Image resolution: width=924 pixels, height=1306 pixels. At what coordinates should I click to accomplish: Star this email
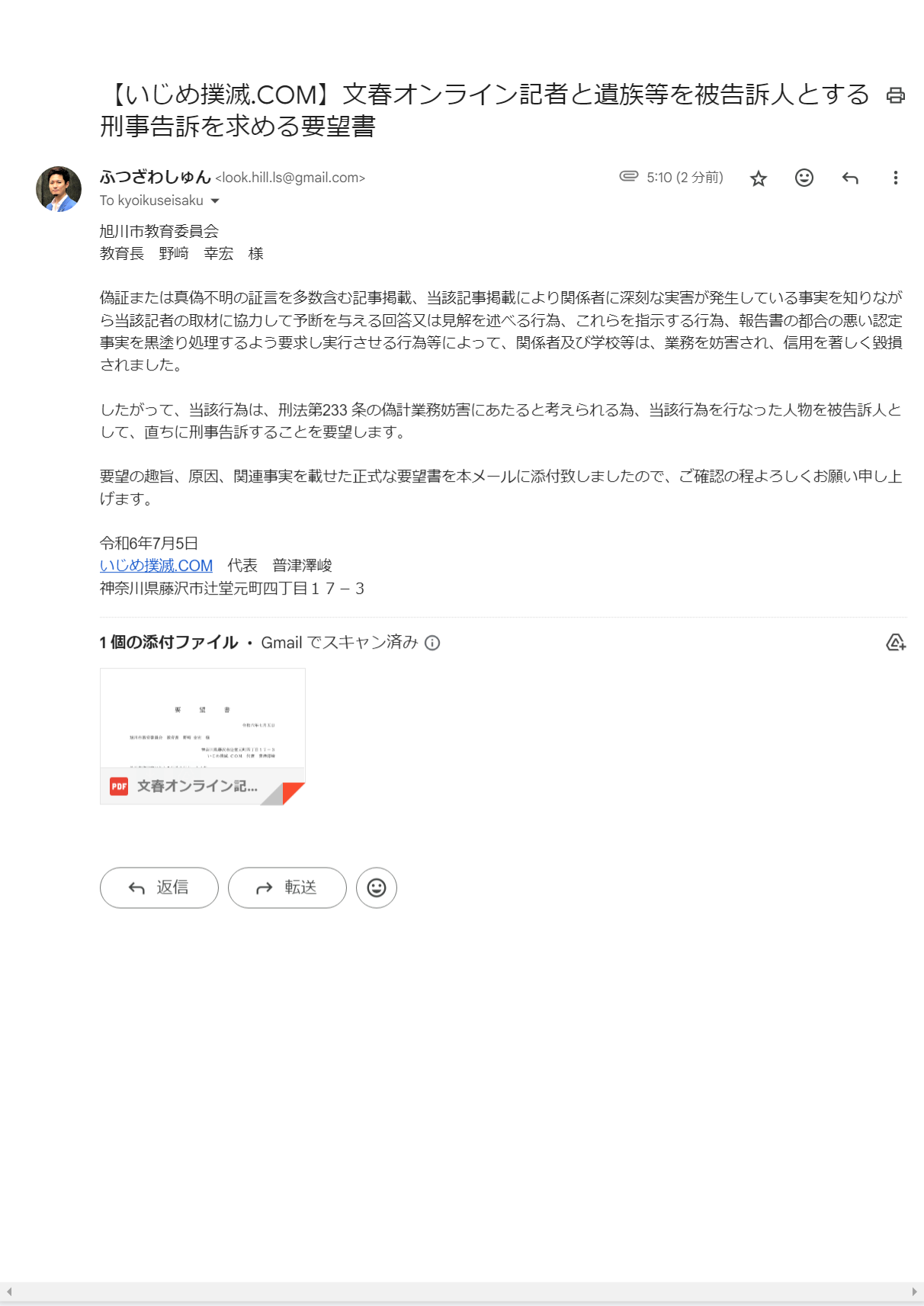tap(758, 178)
